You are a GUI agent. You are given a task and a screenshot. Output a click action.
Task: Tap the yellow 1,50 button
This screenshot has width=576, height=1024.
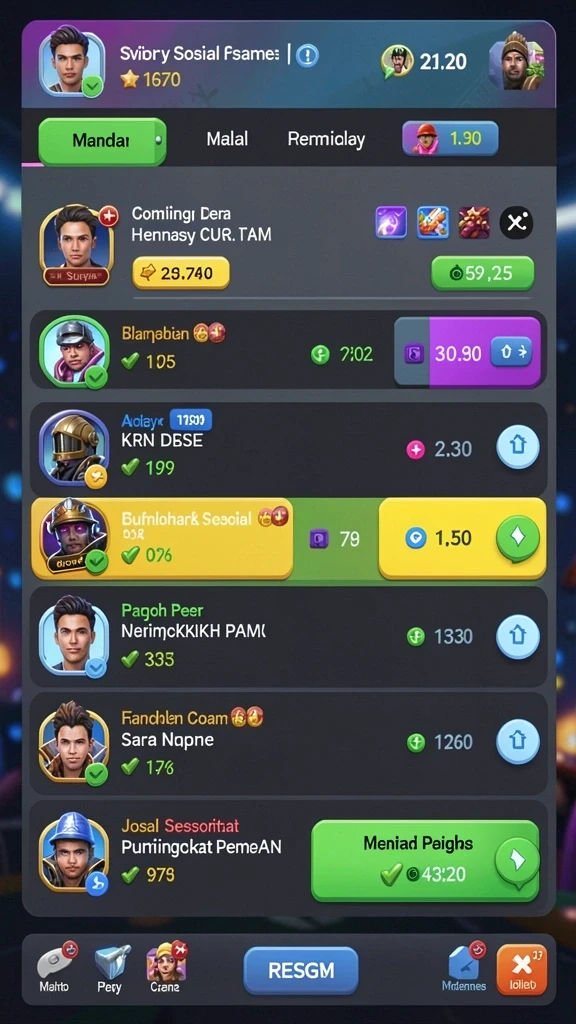pyautogui.click(x=462, y=539)
